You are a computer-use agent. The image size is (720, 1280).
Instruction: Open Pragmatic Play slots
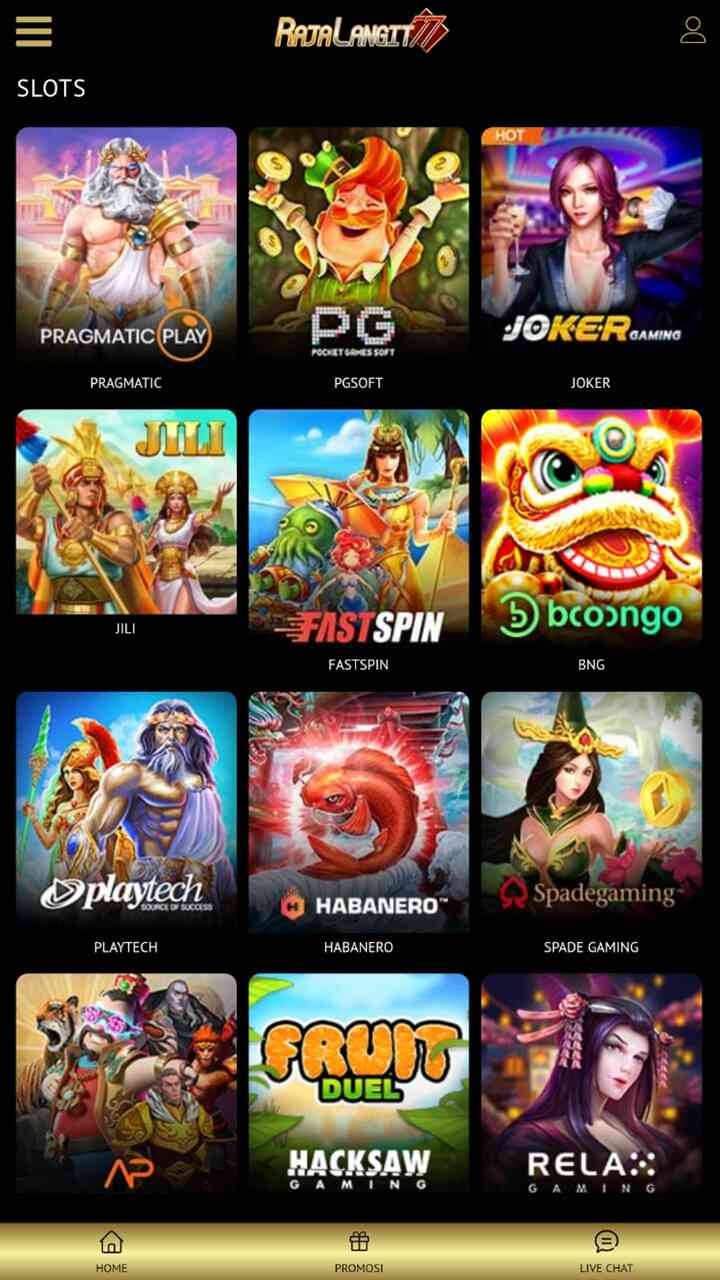126,245
